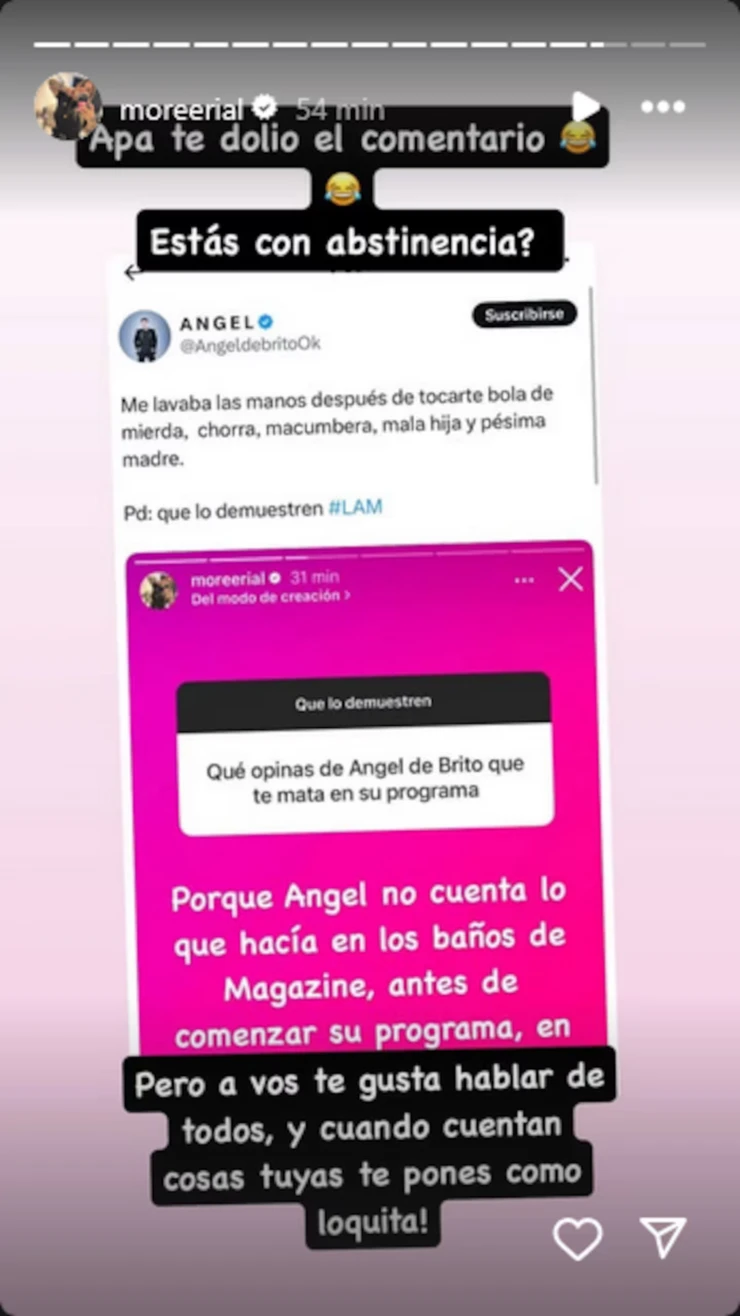
Task: Share this story via paper plane
Action: tap(662, 1238)
